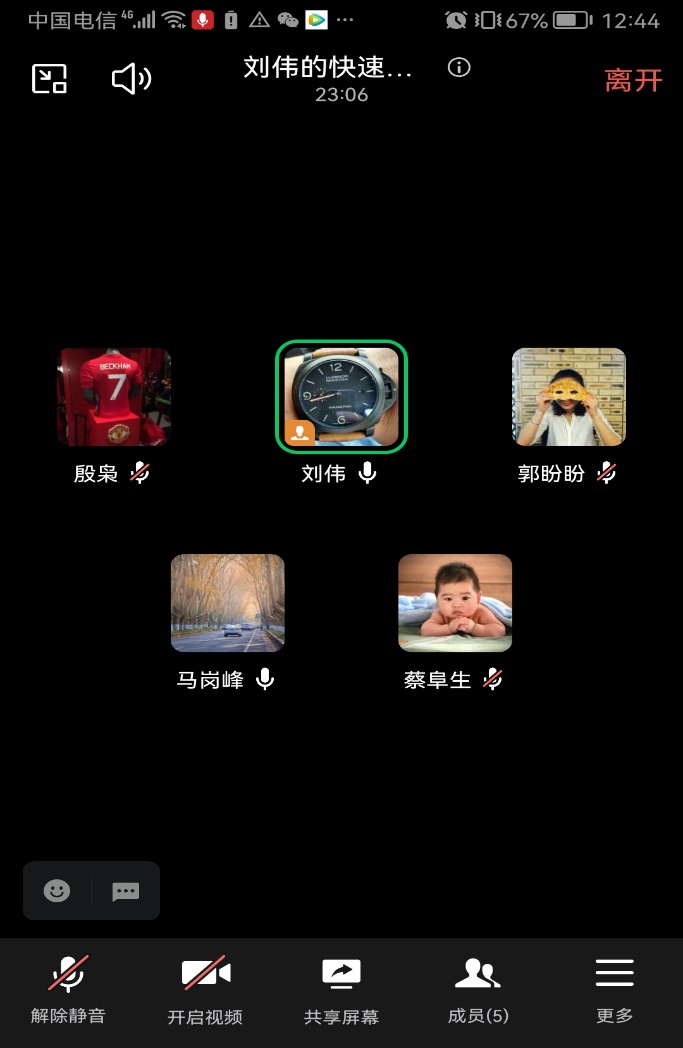Select 马岗峰's participant tile
The width and height of the screenshot is (683, 1048).
tap(227, 603)
